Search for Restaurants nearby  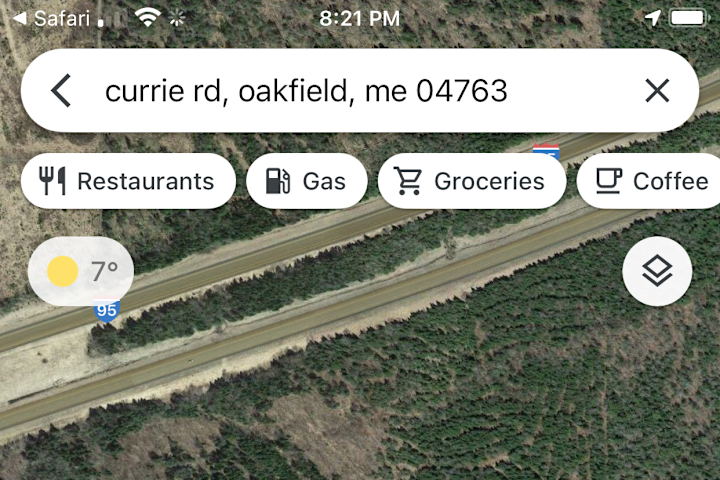coord(128,181)
